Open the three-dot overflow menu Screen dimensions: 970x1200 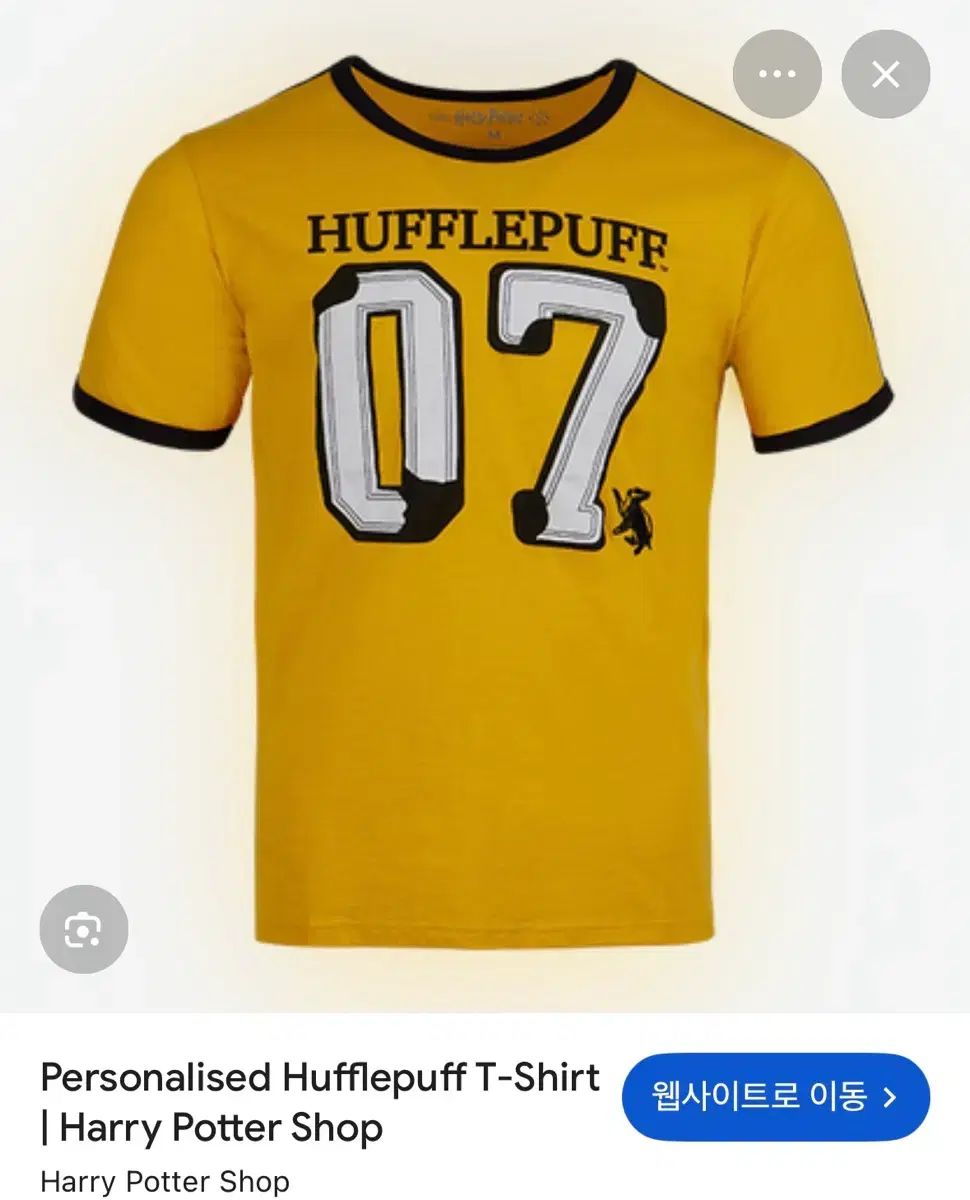tap(777, 75)
